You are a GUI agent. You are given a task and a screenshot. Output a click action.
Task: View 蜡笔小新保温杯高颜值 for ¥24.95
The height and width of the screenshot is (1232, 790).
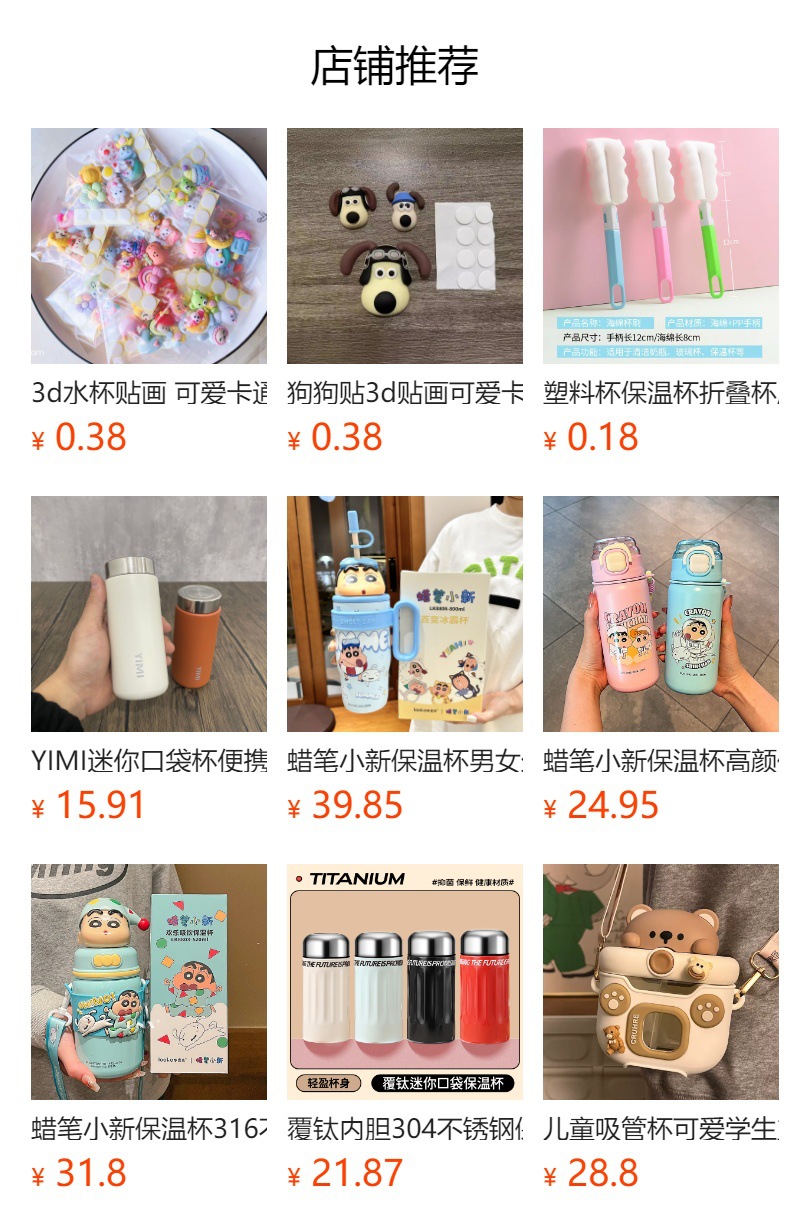661,614
